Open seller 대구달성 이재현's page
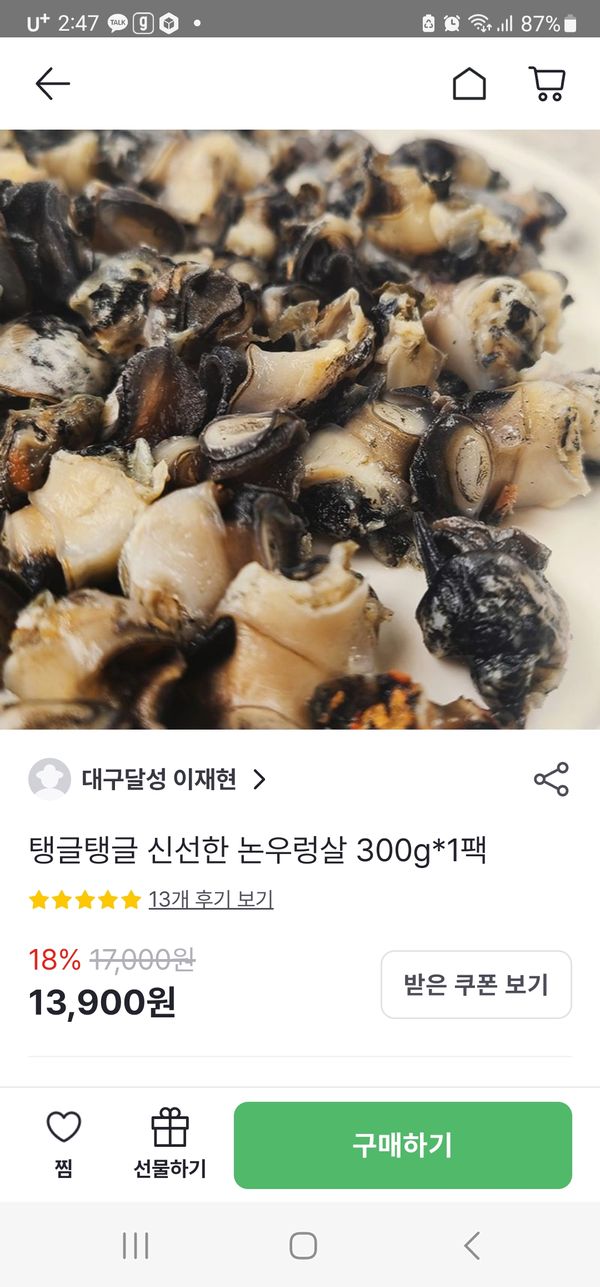Viewport: 600px width, 1287px height. 160,779
